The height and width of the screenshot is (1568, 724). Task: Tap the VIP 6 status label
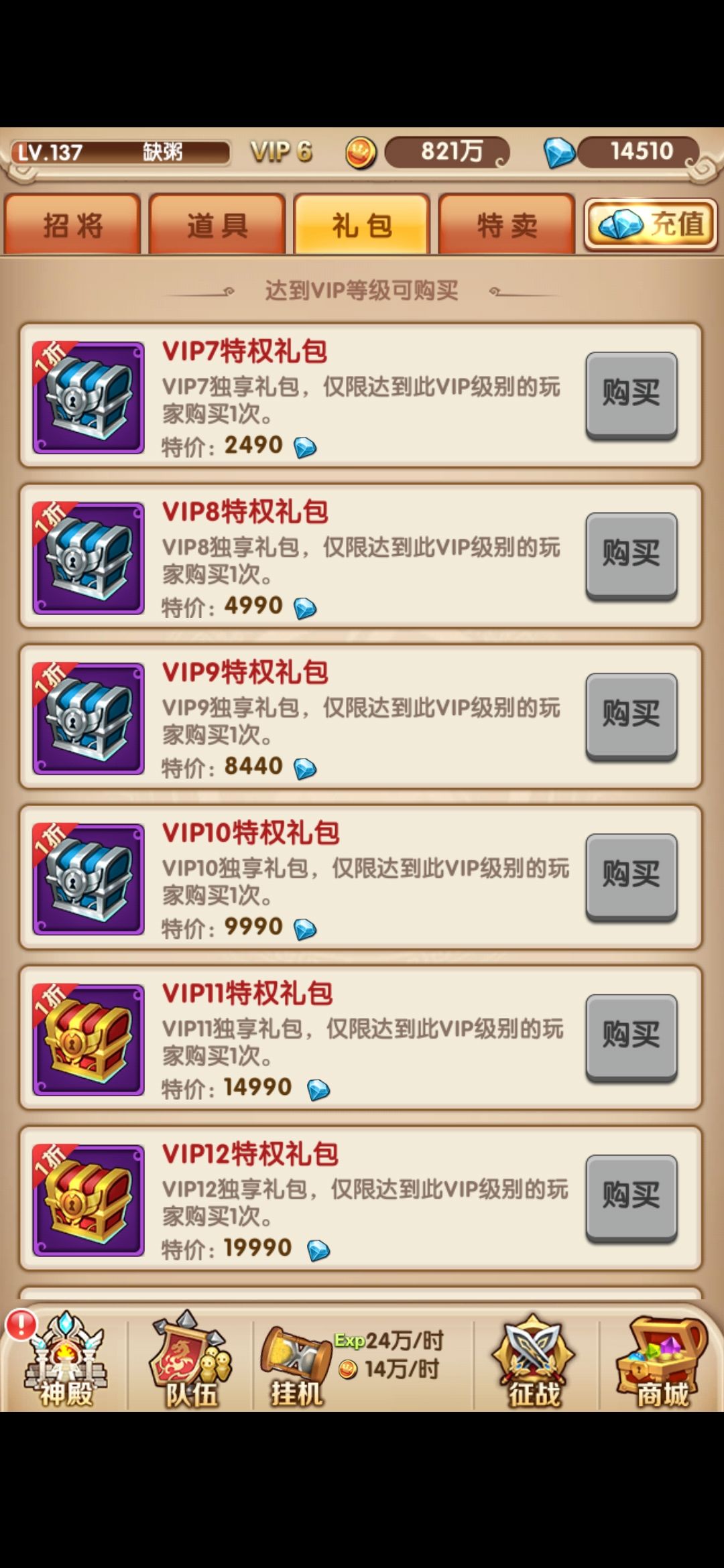tap(282, 151)
